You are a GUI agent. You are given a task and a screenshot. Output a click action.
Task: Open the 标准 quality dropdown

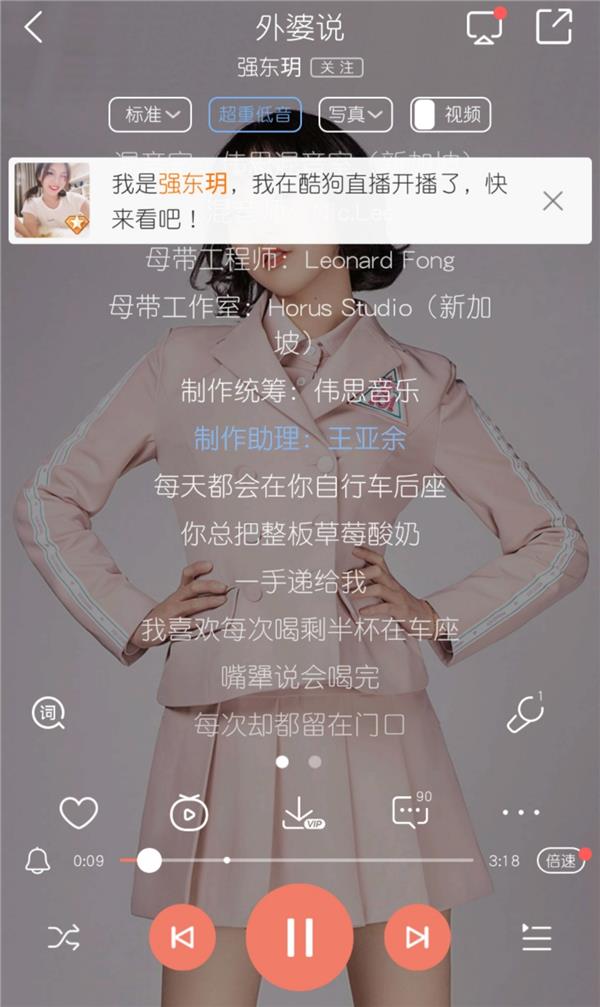pos(150,115)
